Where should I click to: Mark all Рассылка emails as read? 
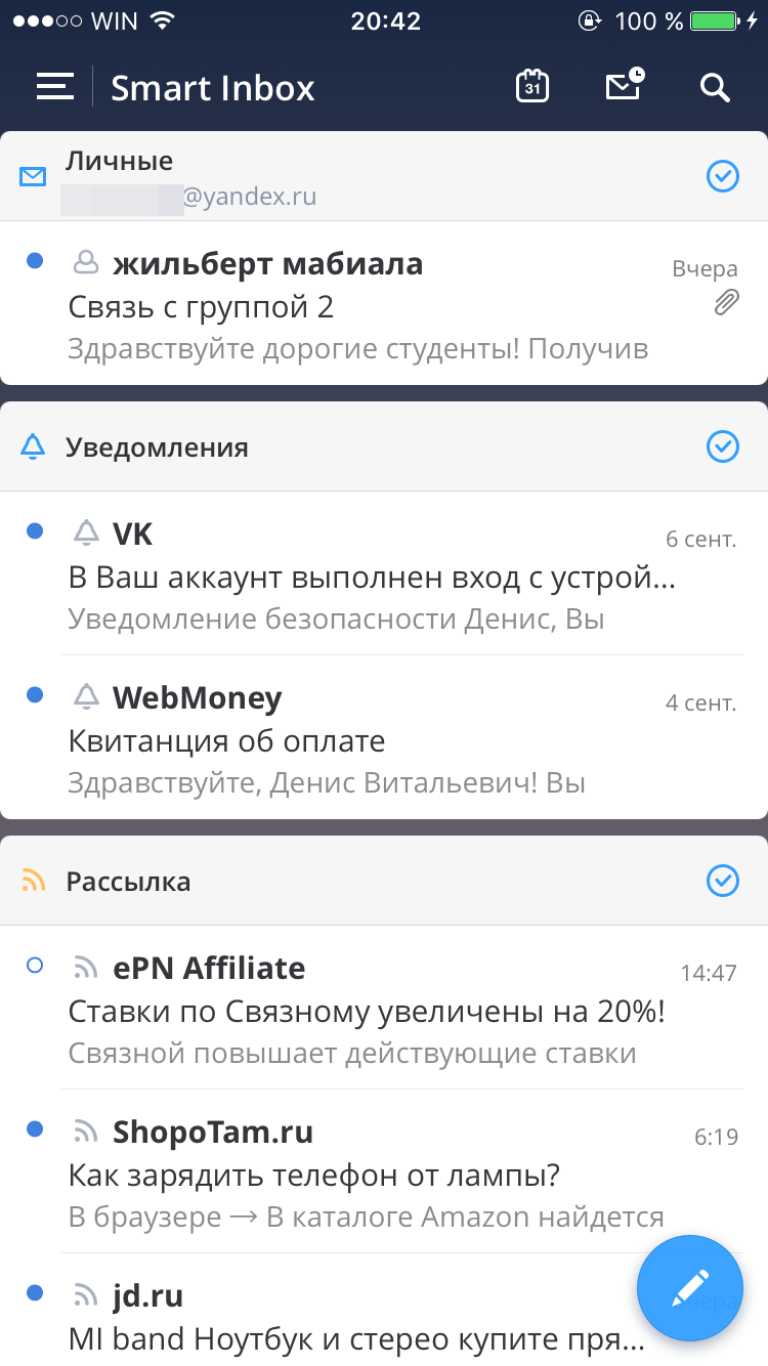[x=722, y=880]
